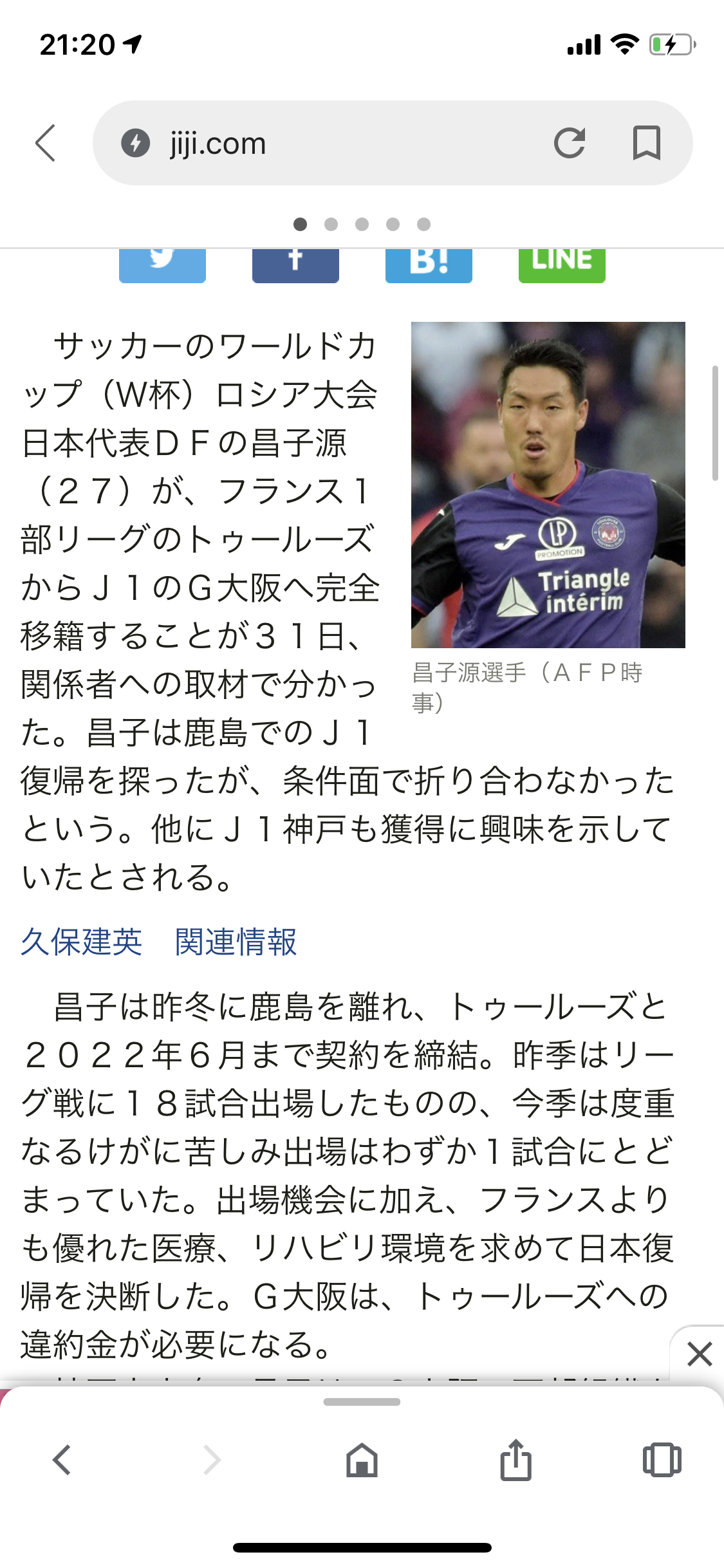The width and height of the screenshot is (724, 1568).
Task: Share the article on Facebook
Action: pyautogui.click(x=295, y=264)
